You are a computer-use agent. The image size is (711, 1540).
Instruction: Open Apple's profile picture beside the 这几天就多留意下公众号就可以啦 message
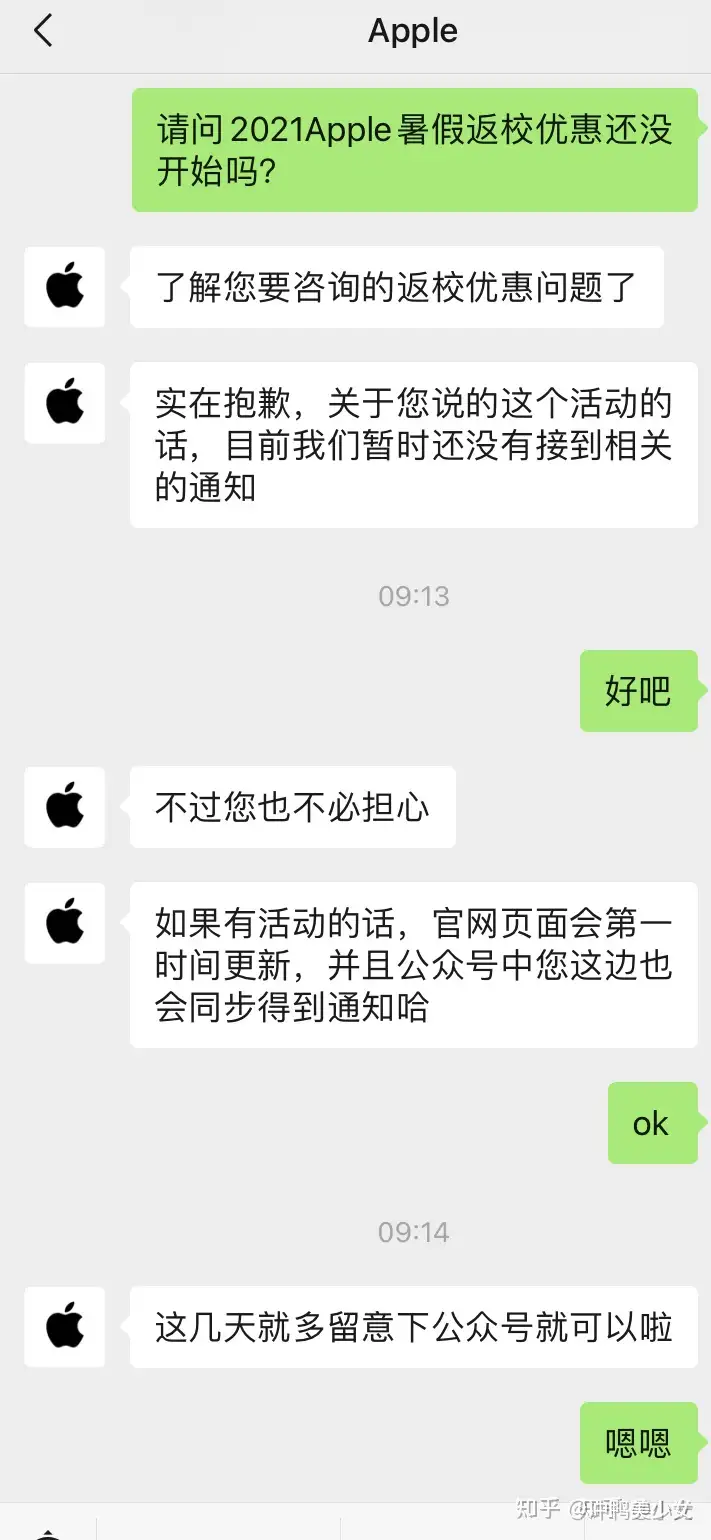65,1327
